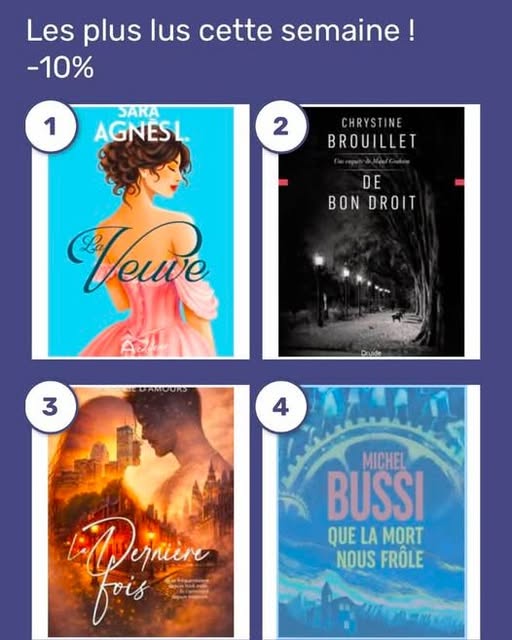This screenshot has height=640, width=512.
Task: Open De bon droit by Chrystine Brouillet
Action: tap(371, 231)
